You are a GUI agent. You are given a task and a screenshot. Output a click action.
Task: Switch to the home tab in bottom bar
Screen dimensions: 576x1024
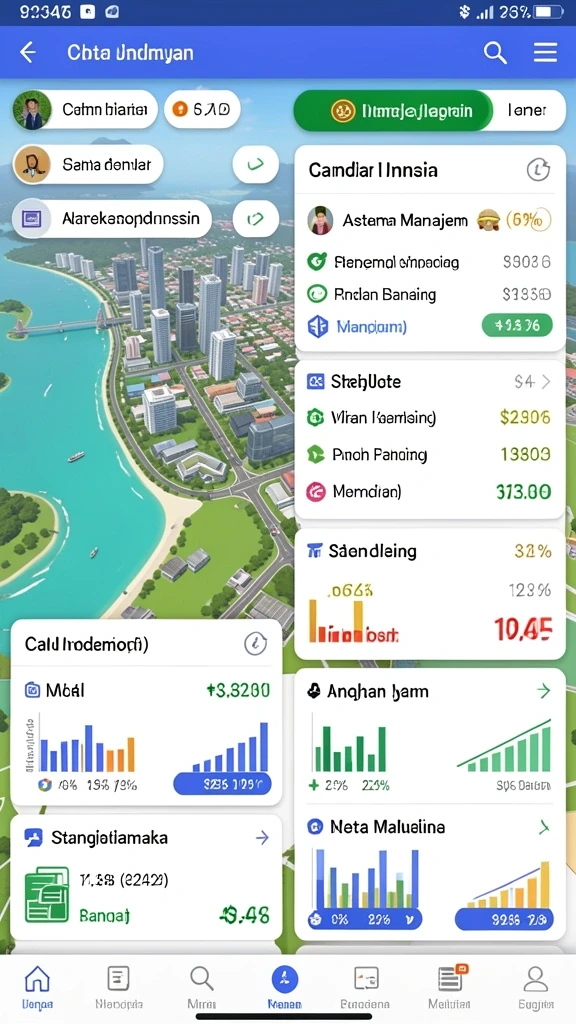pos(37,987)
